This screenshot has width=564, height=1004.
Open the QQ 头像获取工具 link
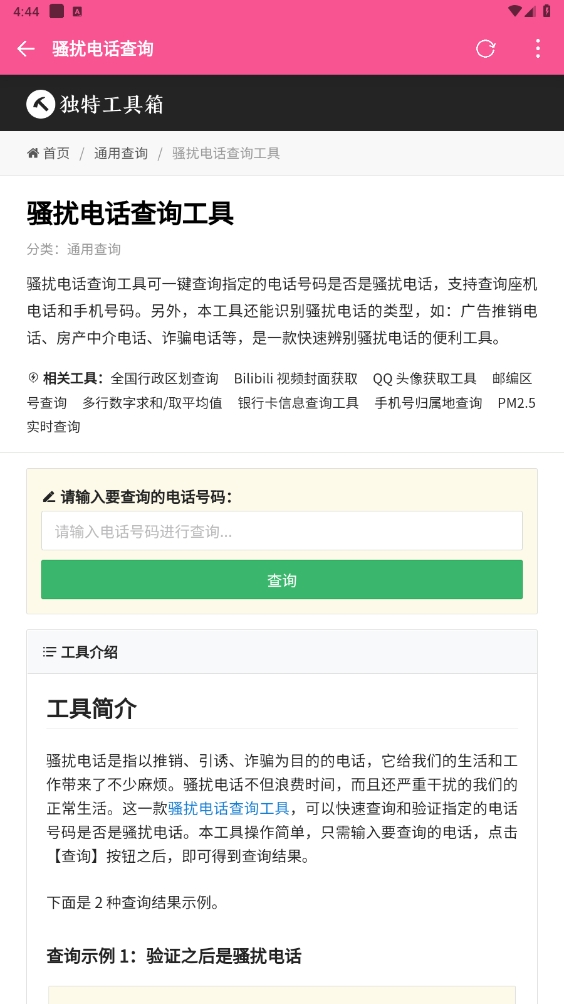424,378
